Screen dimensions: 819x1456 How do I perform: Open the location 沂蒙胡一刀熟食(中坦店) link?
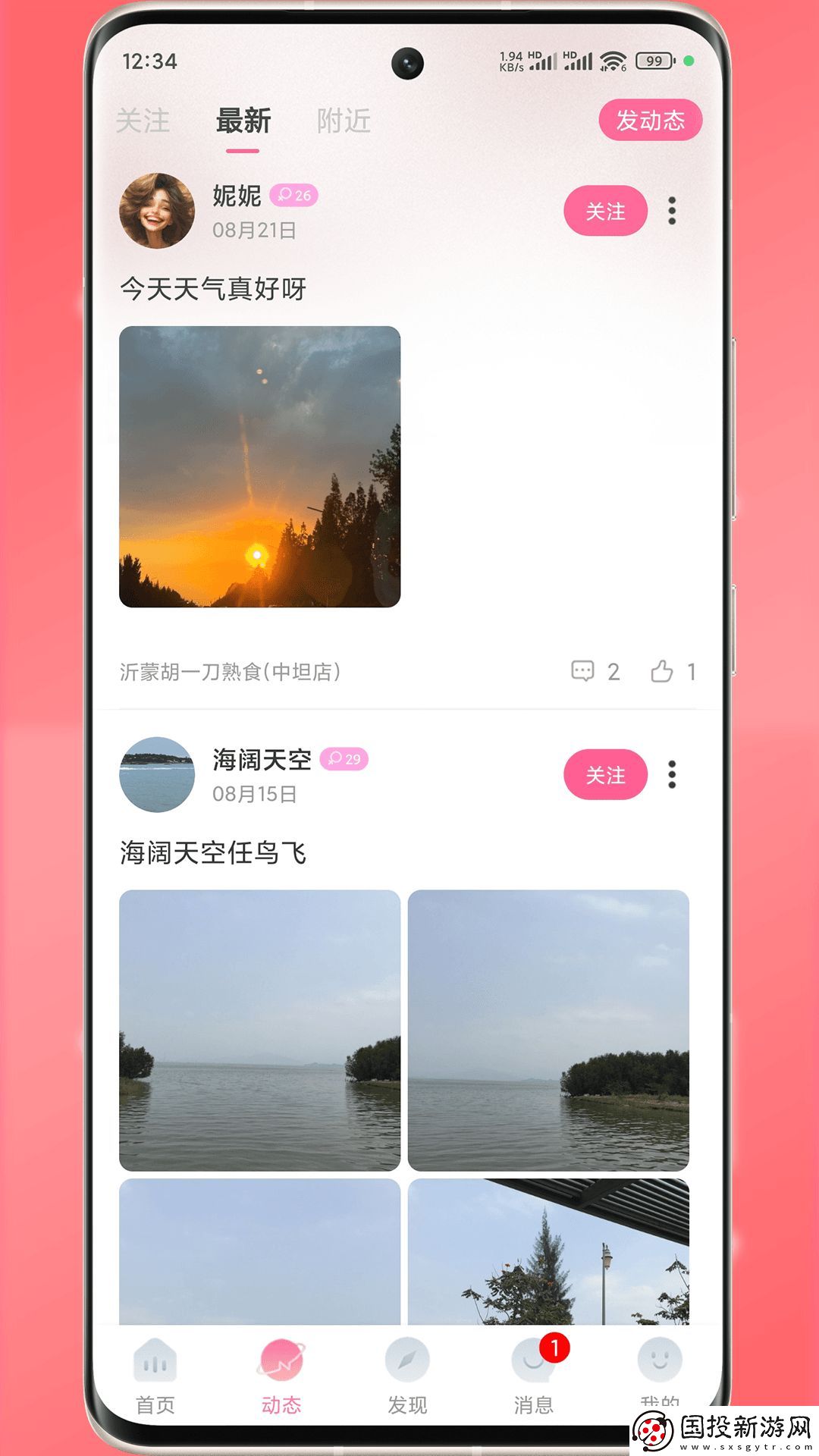[x=230, y=670]
